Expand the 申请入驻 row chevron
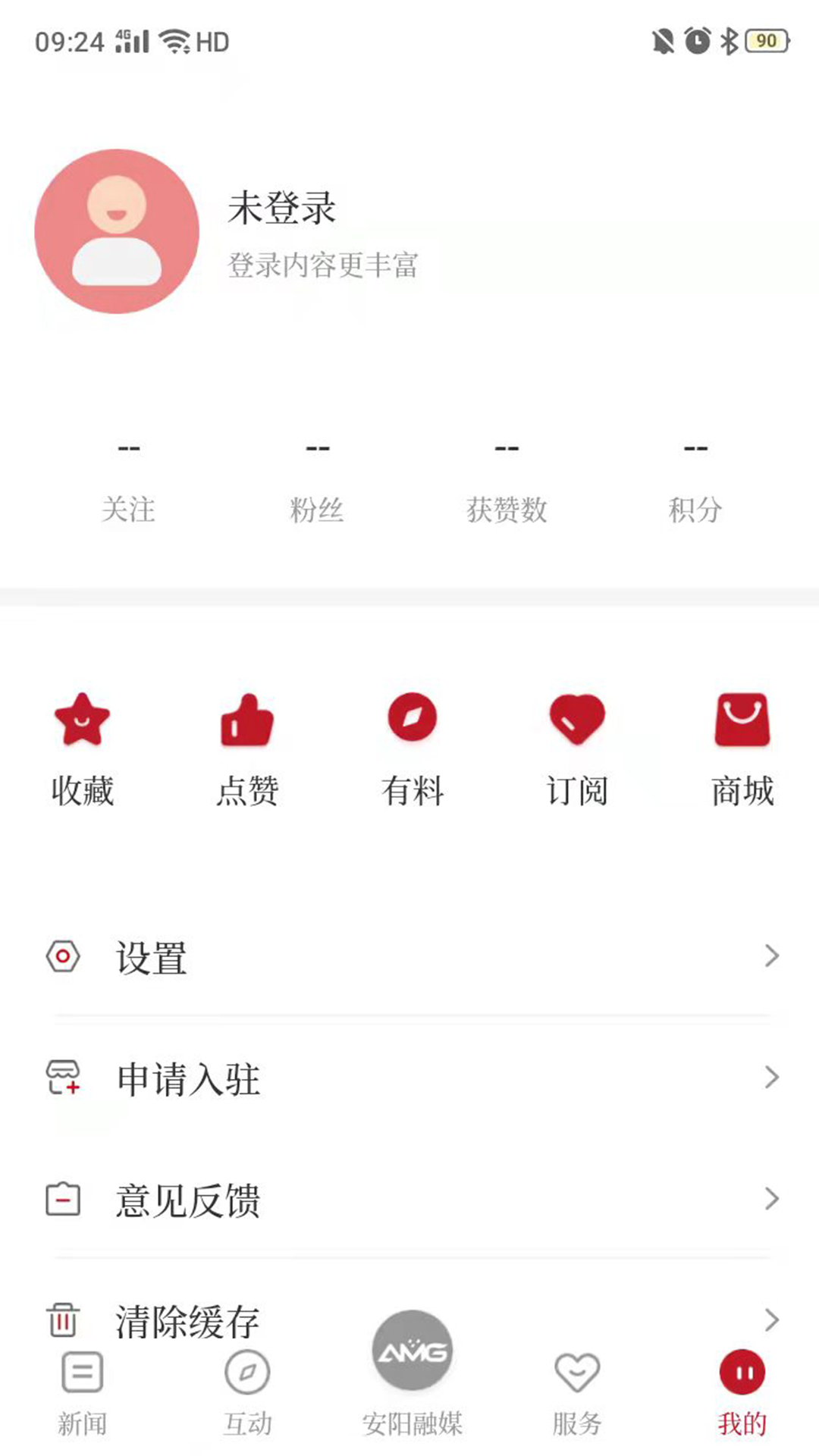Screen dimensions: 819x1456 coord(771,1077)
